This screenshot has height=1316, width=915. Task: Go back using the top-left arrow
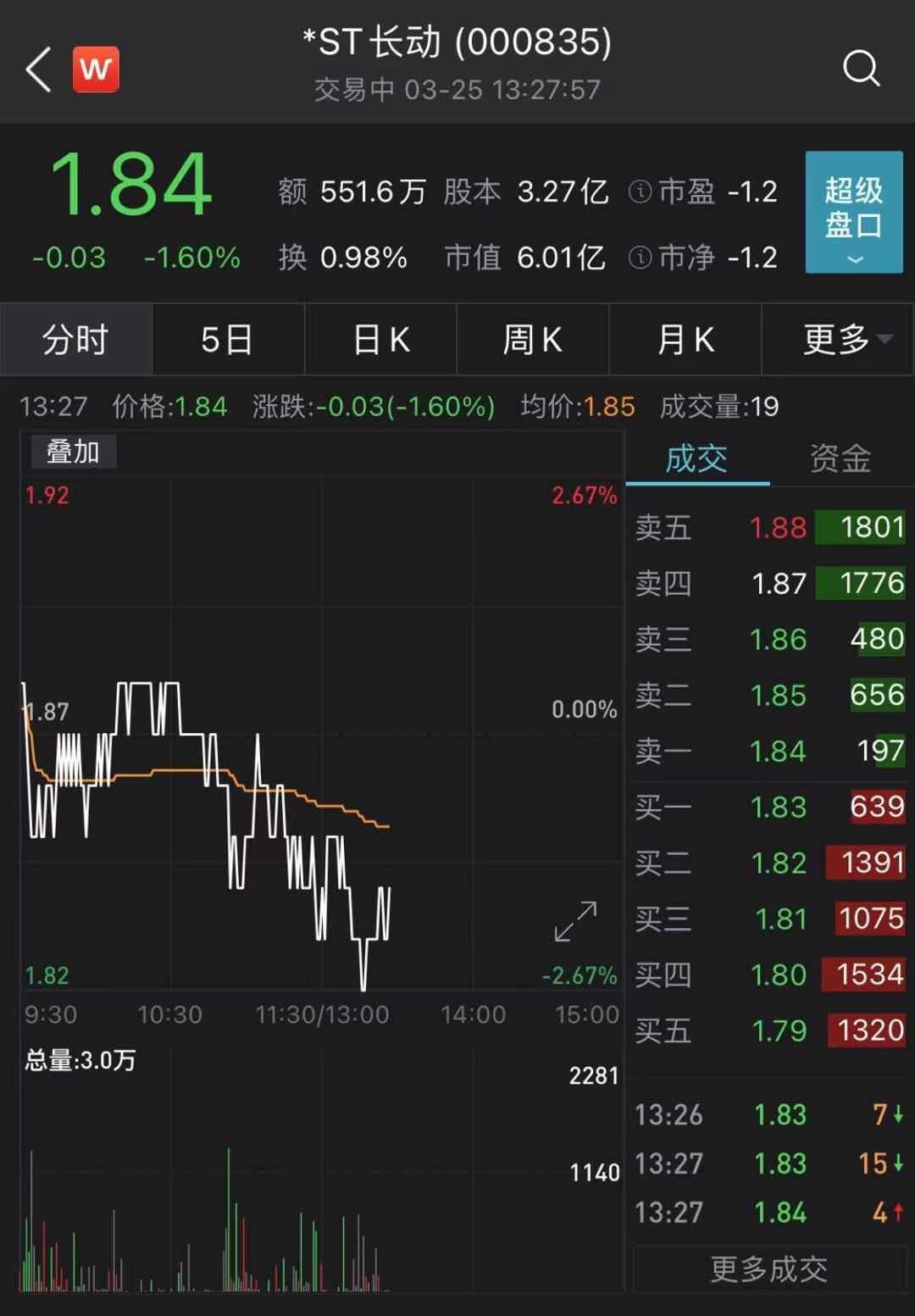pyautogui.click(x=39, y=69)
